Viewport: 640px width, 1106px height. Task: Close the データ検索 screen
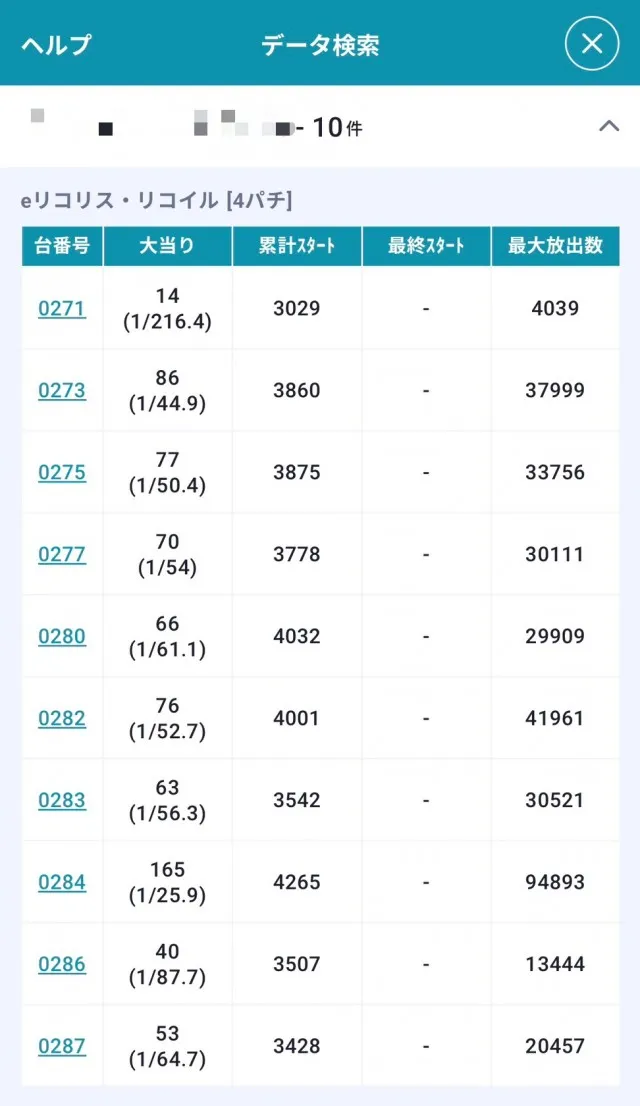click(591, 44)
